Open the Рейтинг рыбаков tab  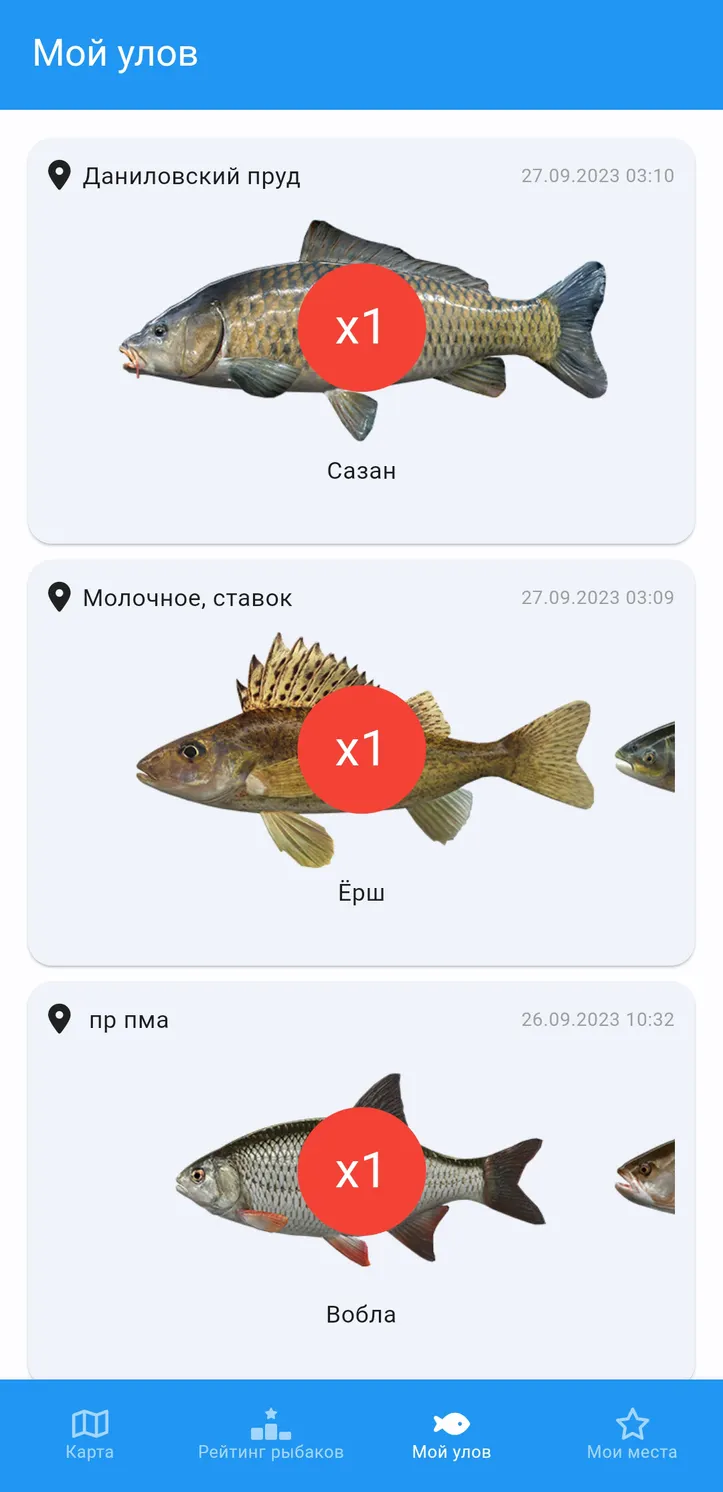pos(271,1435)
